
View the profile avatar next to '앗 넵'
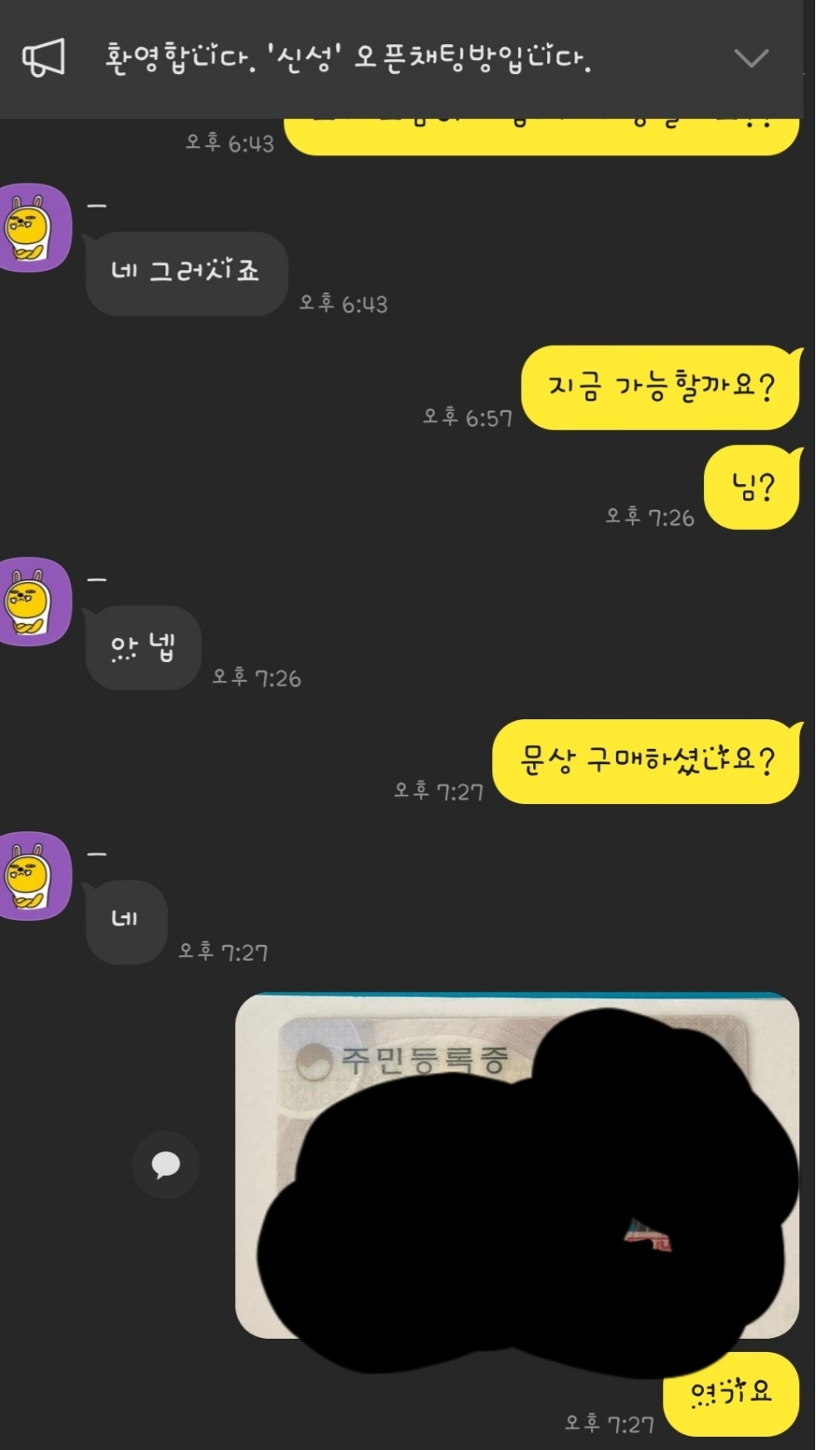pyautogui.click(x=32, y=601)
